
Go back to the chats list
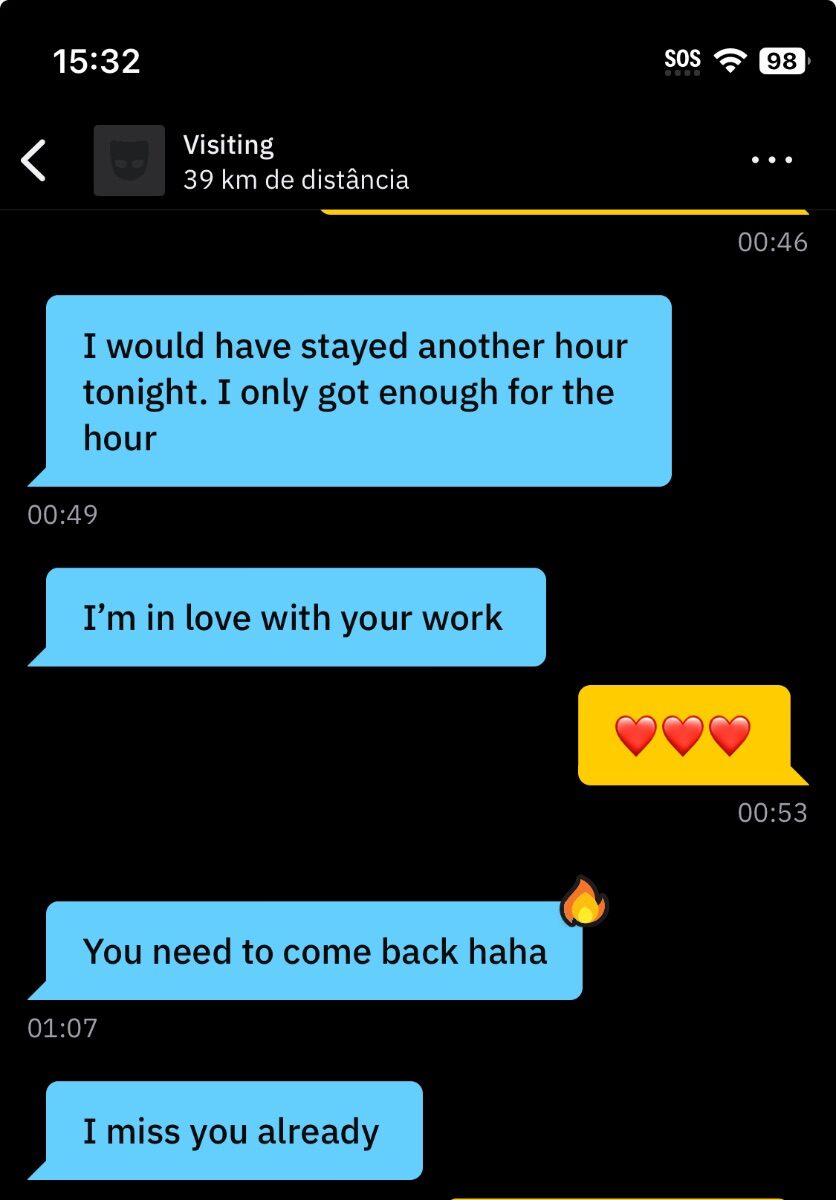[x=34, y=161]
